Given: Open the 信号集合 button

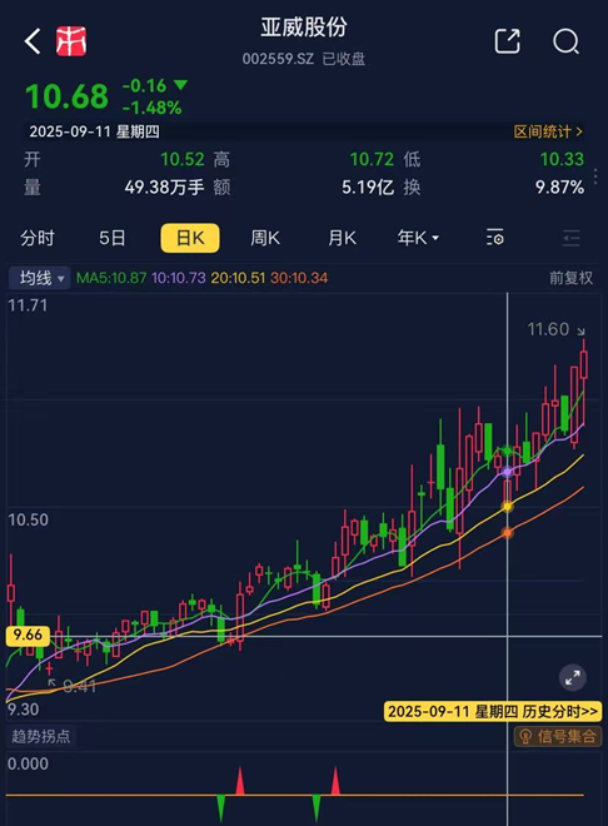Looking at the screenshot, I should (x=557, y=737).
